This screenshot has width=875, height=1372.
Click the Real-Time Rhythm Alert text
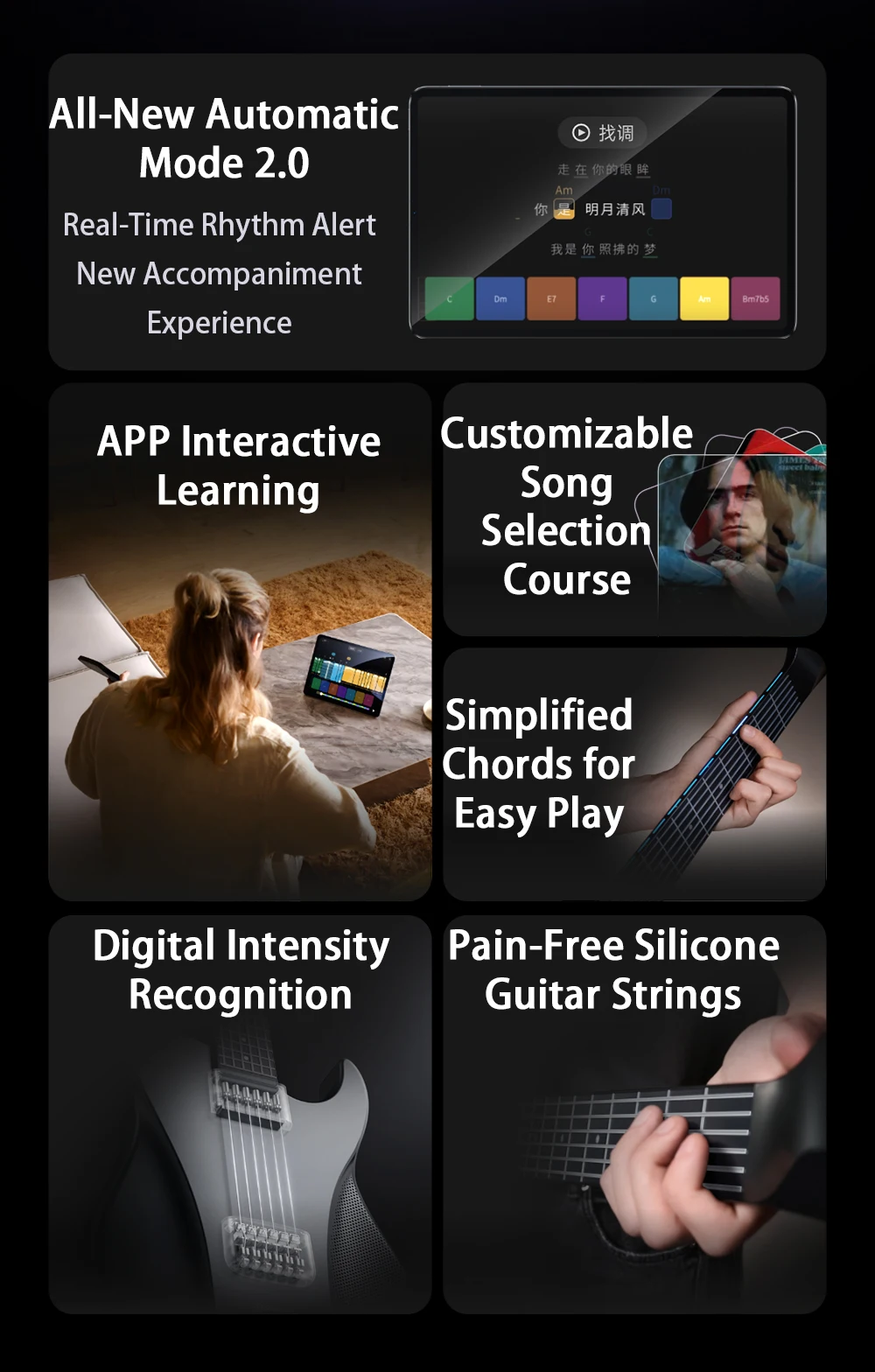(x=219, y=225)
